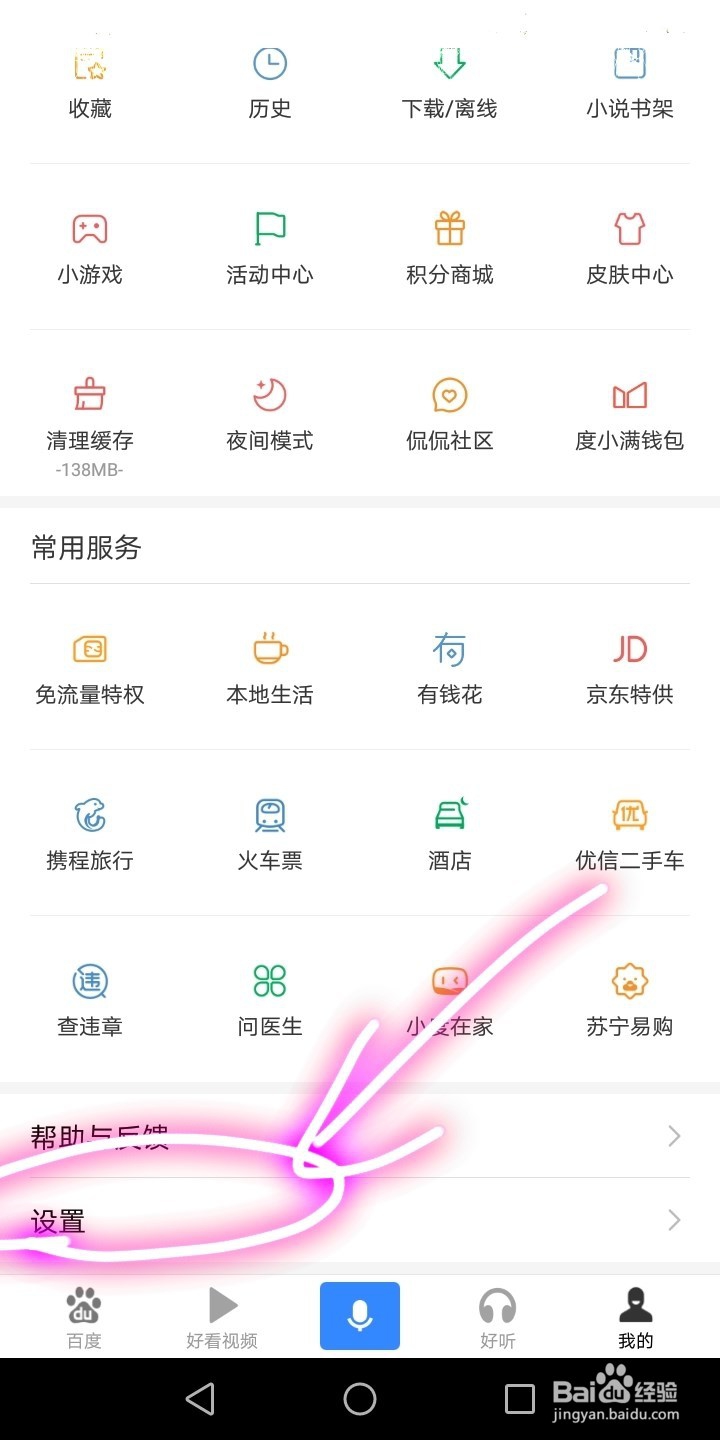The image size is (720, 1440).
Task: Open 携程旅行 travel service
Action: coord(88,830)
